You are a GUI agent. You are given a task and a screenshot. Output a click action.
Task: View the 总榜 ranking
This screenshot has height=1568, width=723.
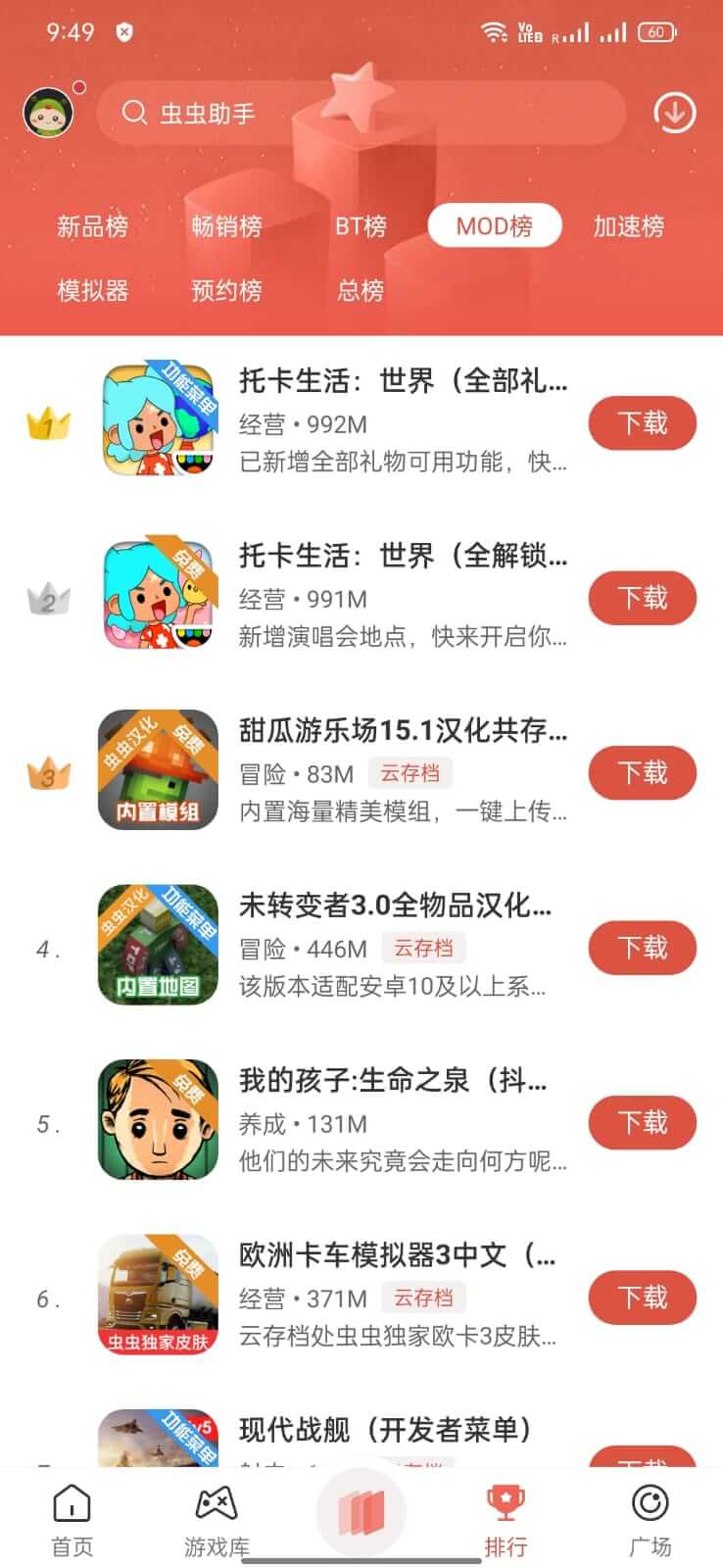coord(361,290)
